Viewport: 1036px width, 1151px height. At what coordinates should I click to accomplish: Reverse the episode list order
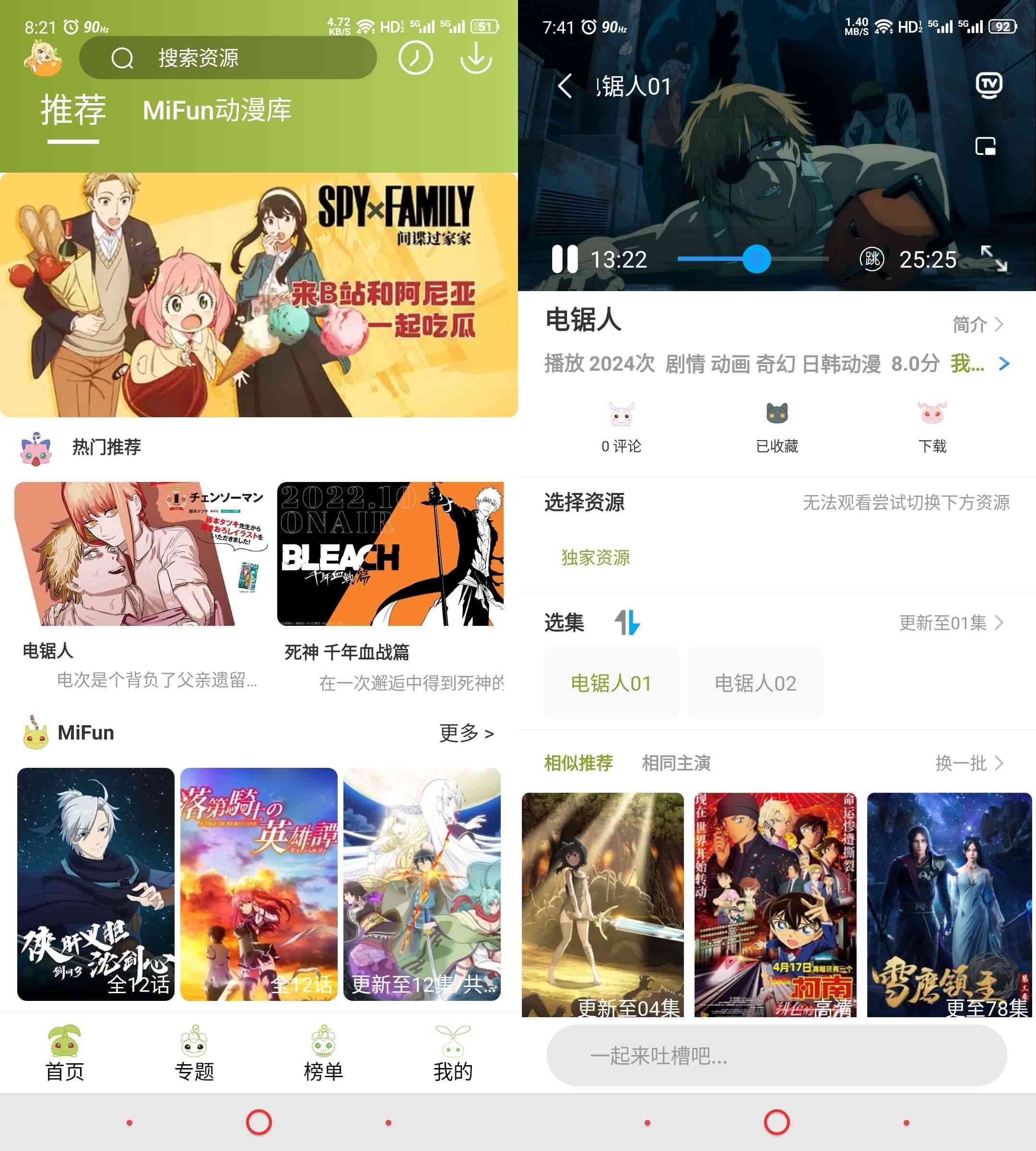627,622
